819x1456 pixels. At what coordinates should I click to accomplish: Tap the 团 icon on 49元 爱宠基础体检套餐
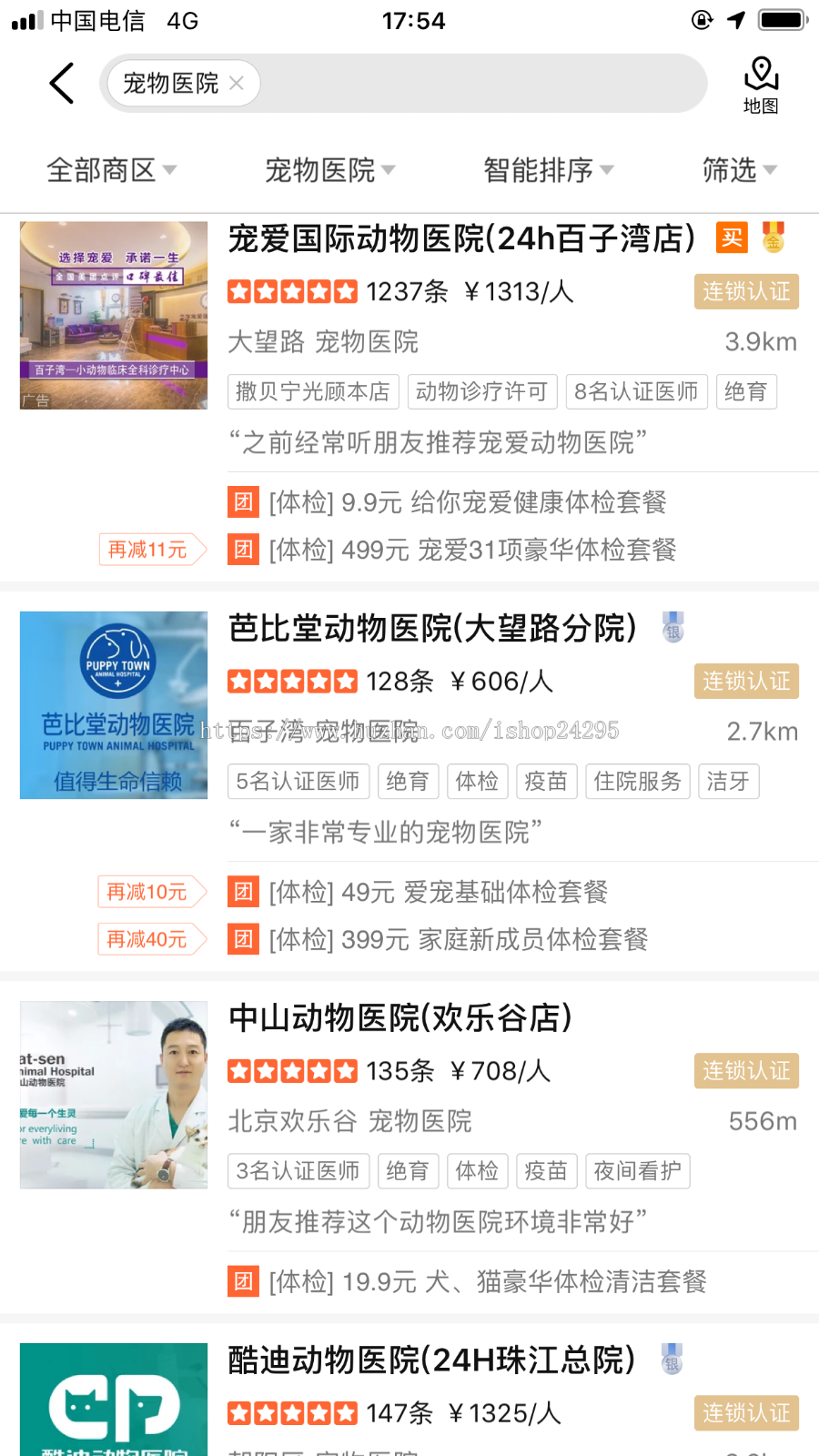point(242,892)
